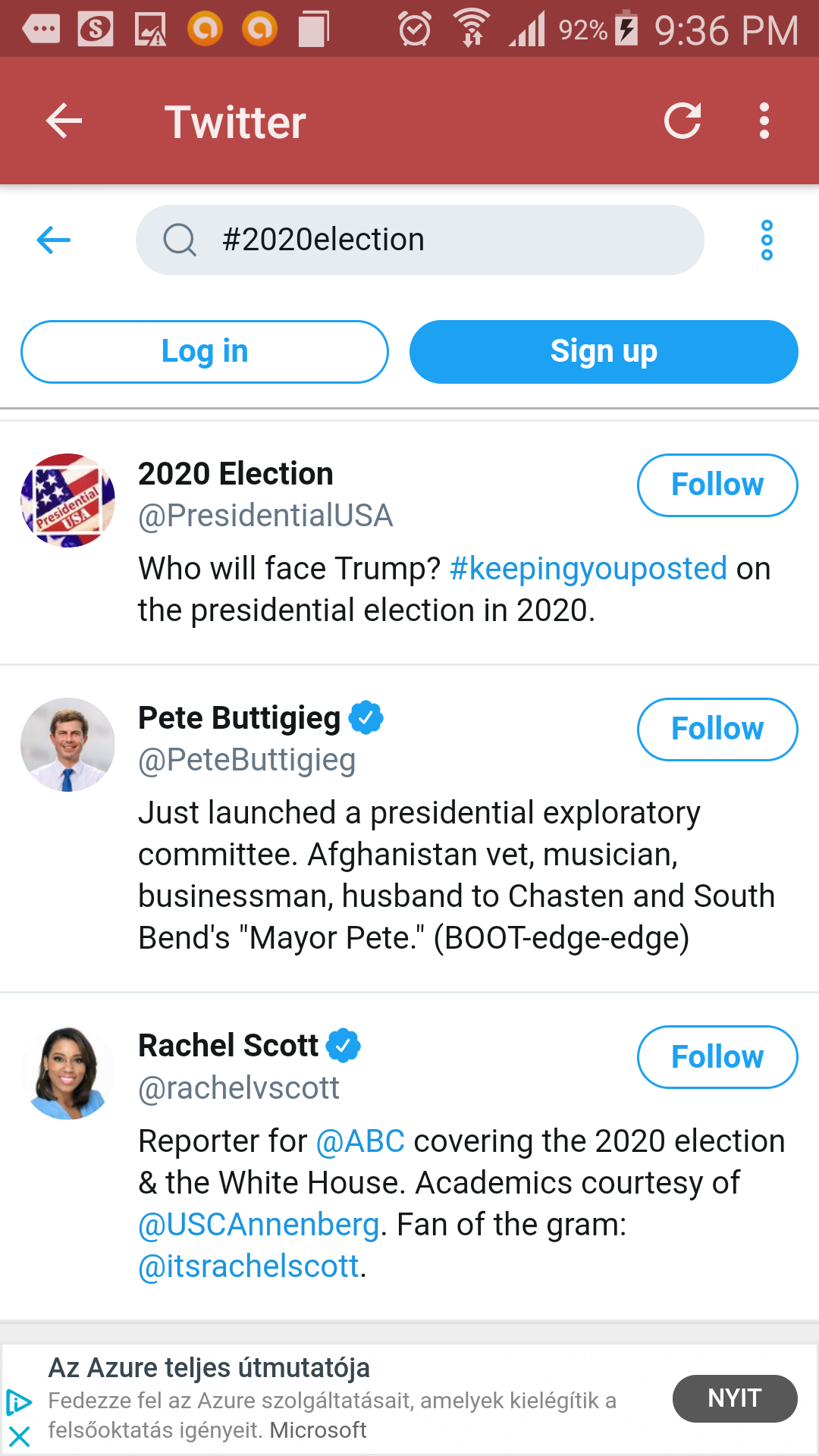The width and height of the screenshot is (819, 1456).
Task: Tap the refresh icon in the red toolbar
Action: (682, 120)
